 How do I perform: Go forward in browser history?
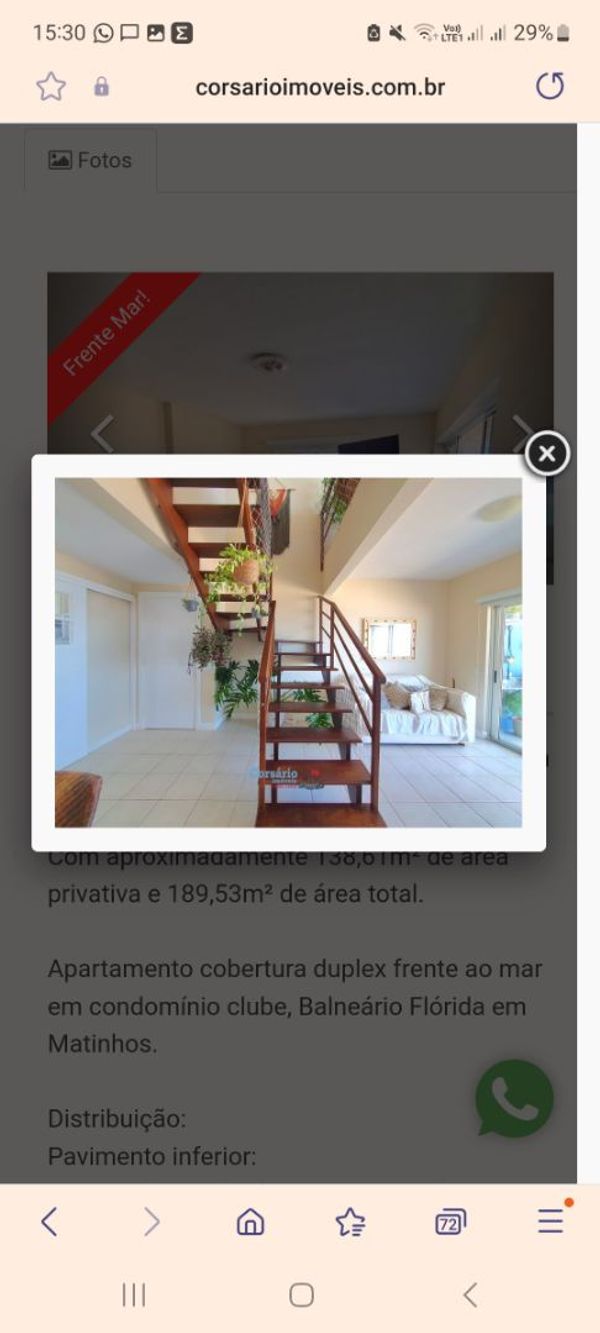tap(151, 1221)
